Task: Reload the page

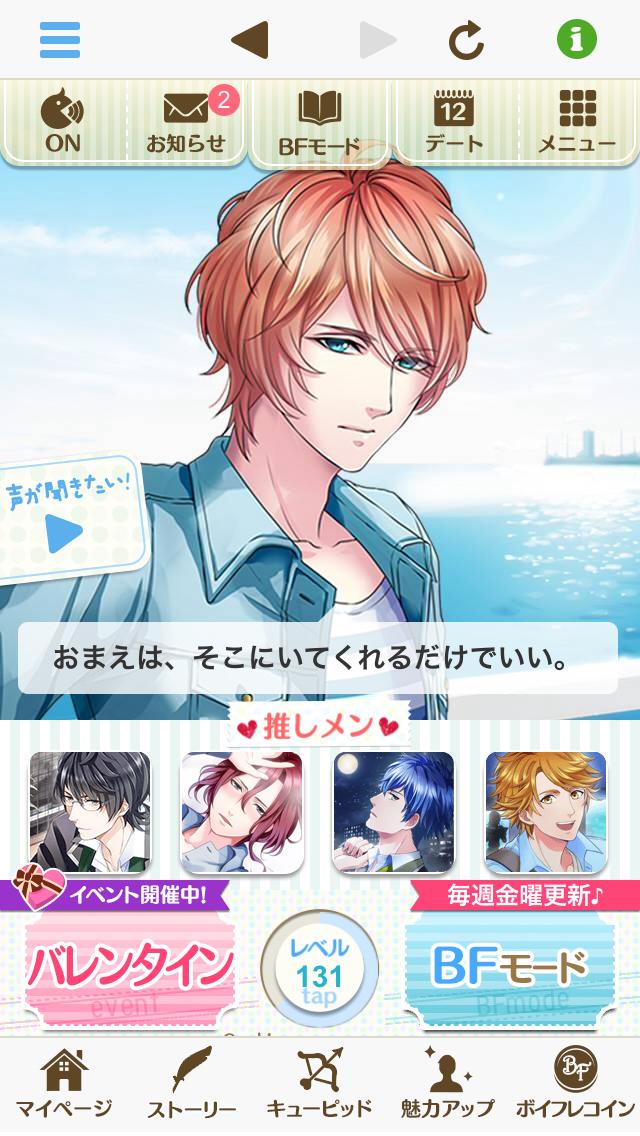Action: click(x=465, y=40)
